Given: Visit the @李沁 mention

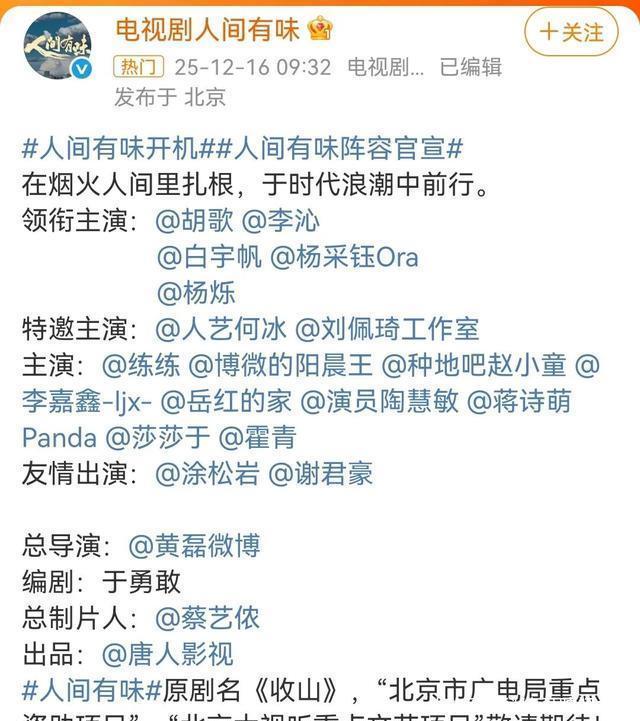Looking at the screenshot, I should click(280, 220).
